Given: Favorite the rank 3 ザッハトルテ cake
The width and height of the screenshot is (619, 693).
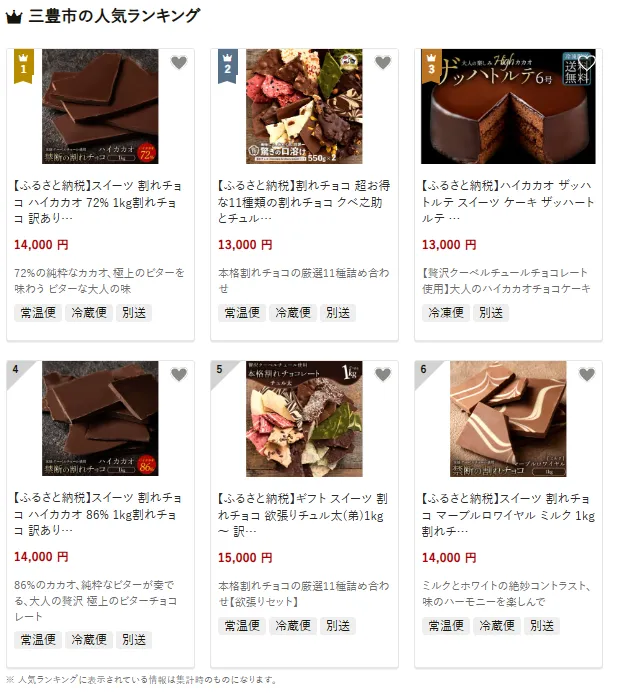Looking at the screenshot, I should coord(586,63).
